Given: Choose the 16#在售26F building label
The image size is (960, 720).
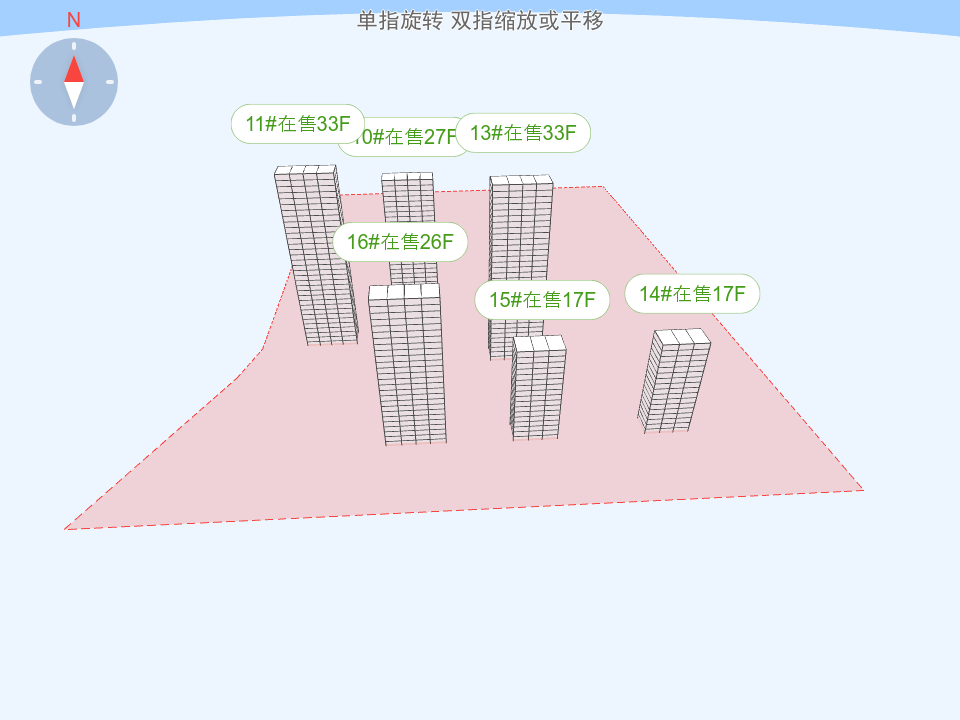Looking at the screenshot, I should [x=400, y=242].
